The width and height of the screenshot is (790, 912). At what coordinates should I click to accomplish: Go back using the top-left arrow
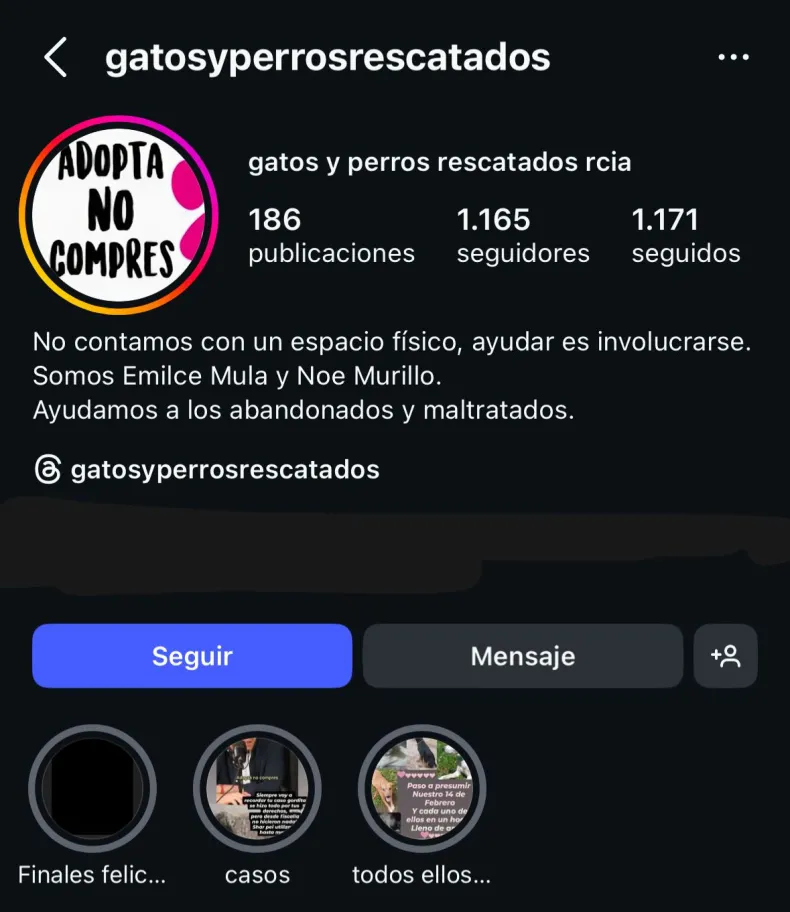pyautogui.click(x=56, y=58)
